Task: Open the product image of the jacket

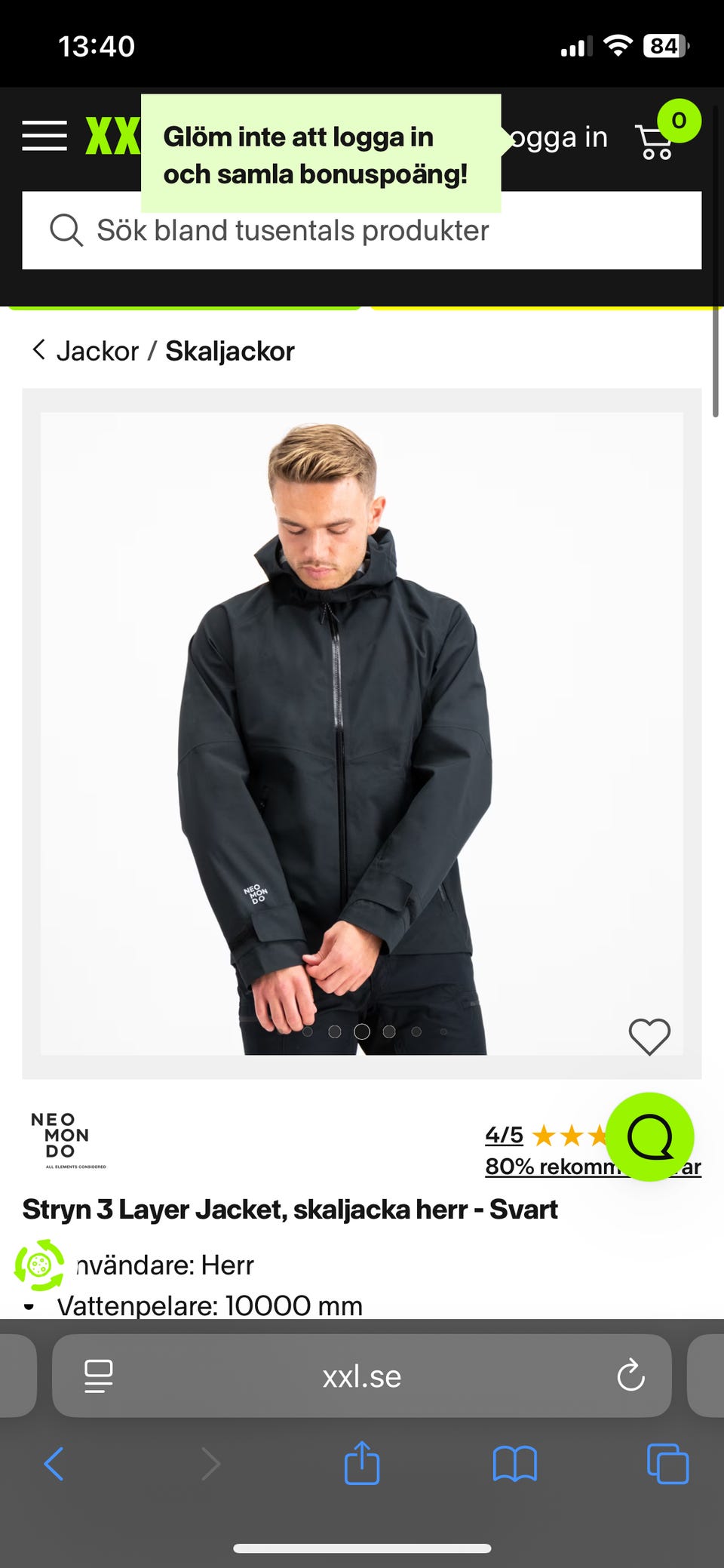Action: click(x=362, y=733)
